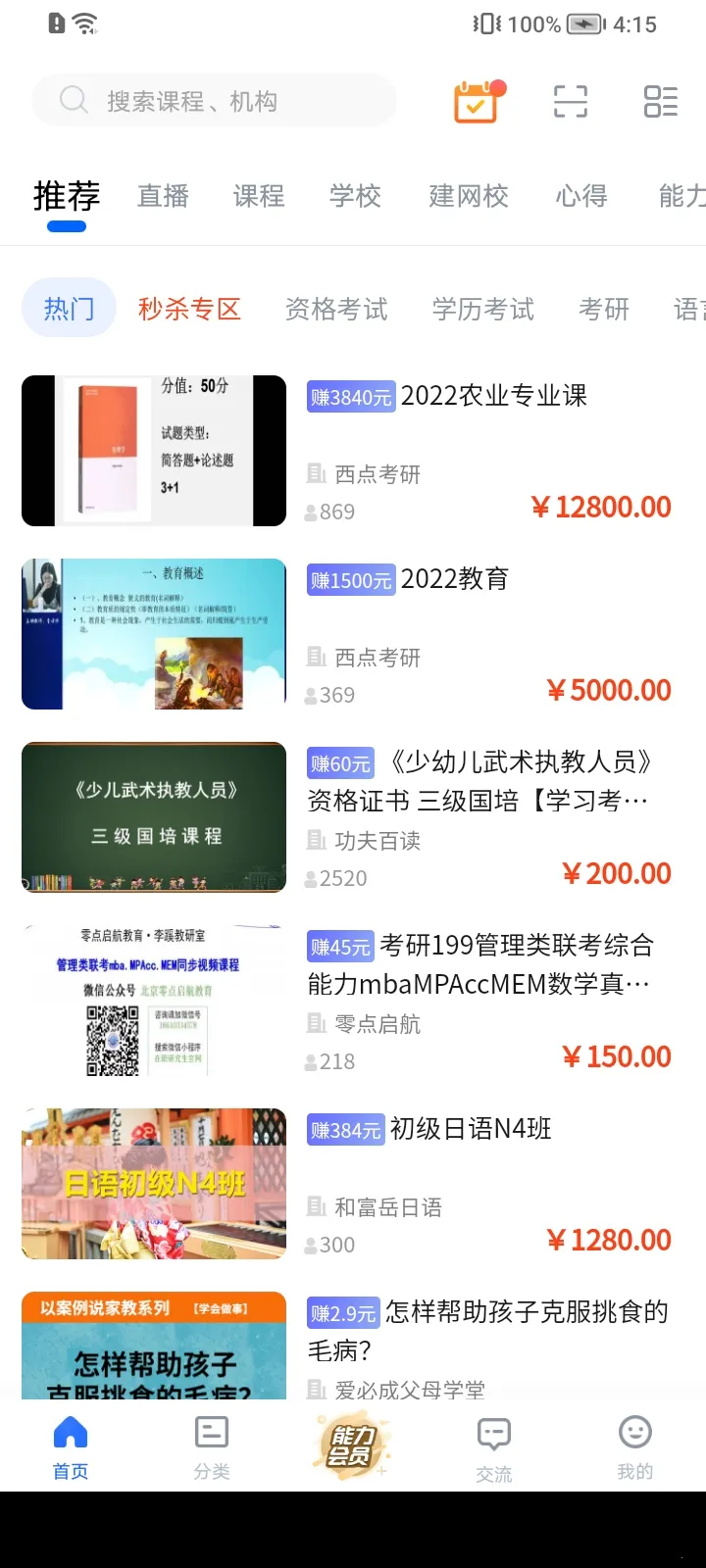Screen dimensions: 706x1568
Task: Tap the search box for courses and institutions
Action: [214, 101]
